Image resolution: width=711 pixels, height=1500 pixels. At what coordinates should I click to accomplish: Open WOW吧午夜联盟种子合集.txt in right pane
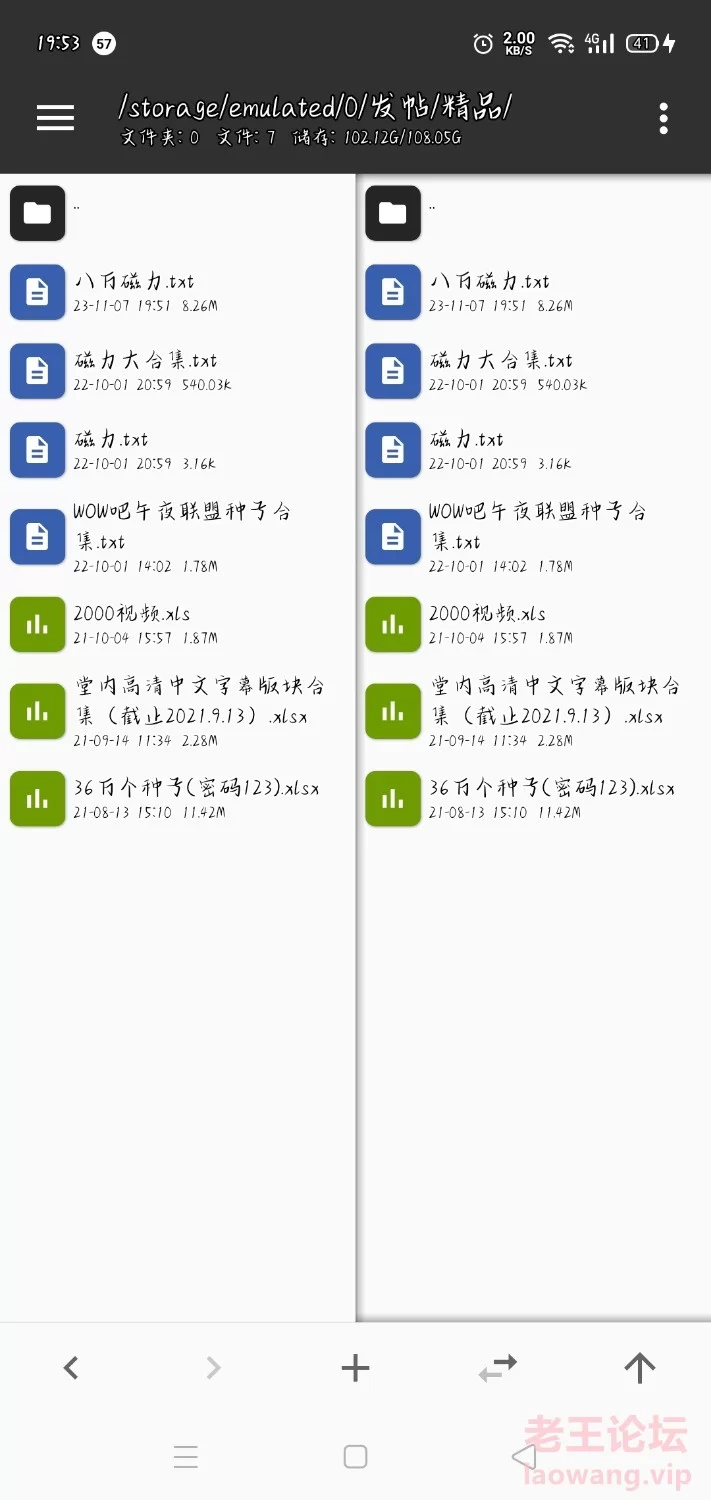pos(534,537)
